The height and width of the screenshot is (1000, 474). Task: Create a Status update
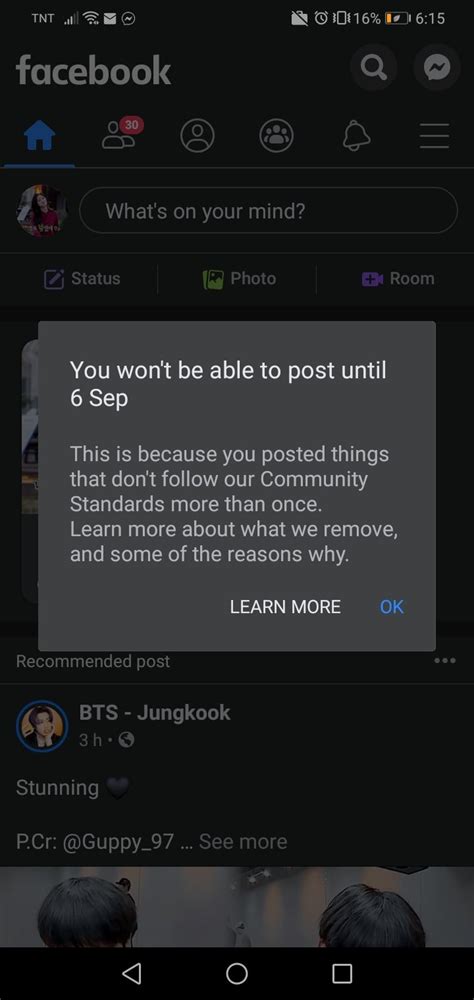click(x=82, y=279)
